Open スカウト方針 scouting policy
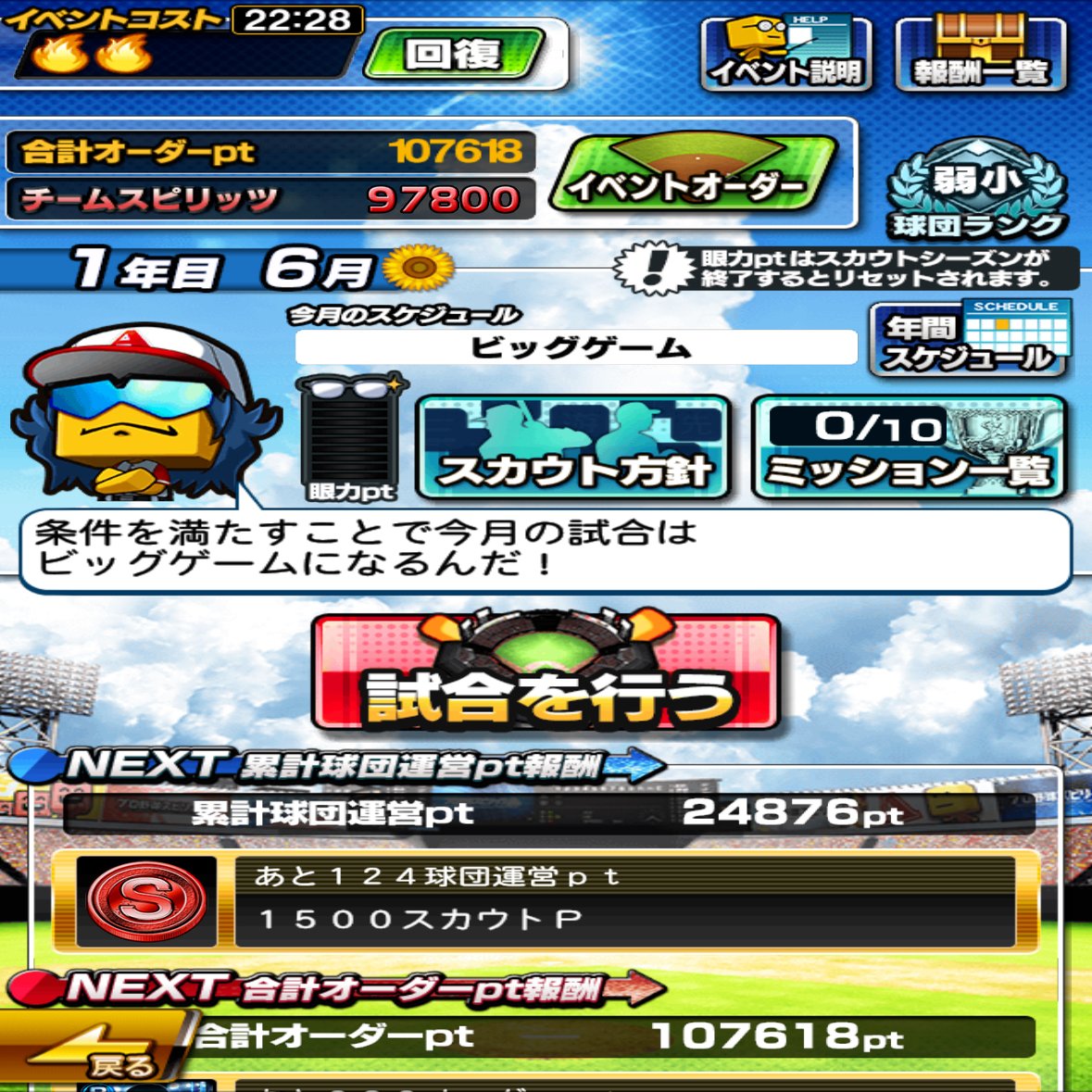Image resolution: width=1092 pixels, height=1092 pixels. pyautogui.click(x=573, y=448)
